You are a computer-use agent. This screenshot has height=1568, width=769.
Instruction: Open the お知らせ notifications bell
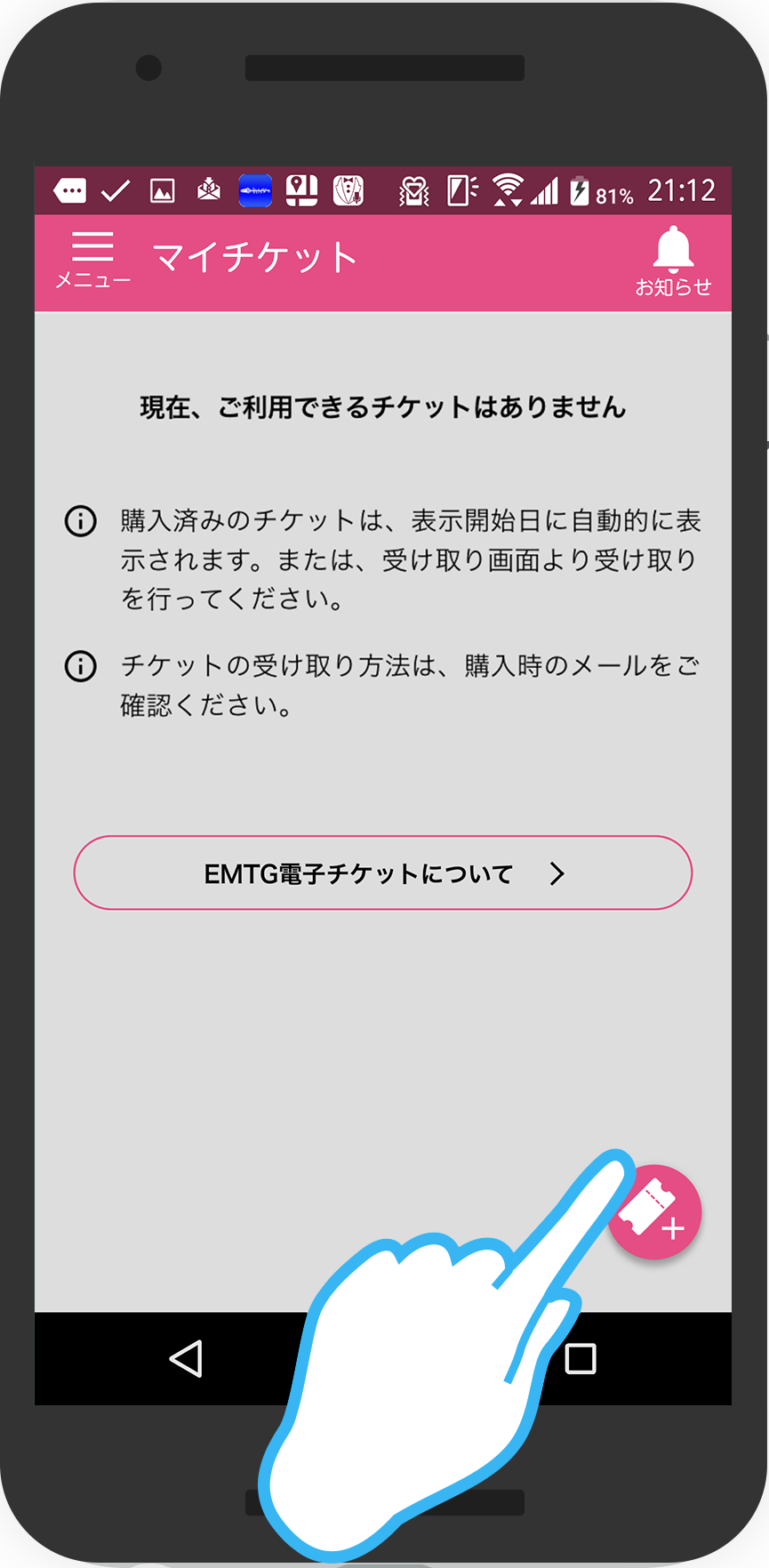(673, 261)
